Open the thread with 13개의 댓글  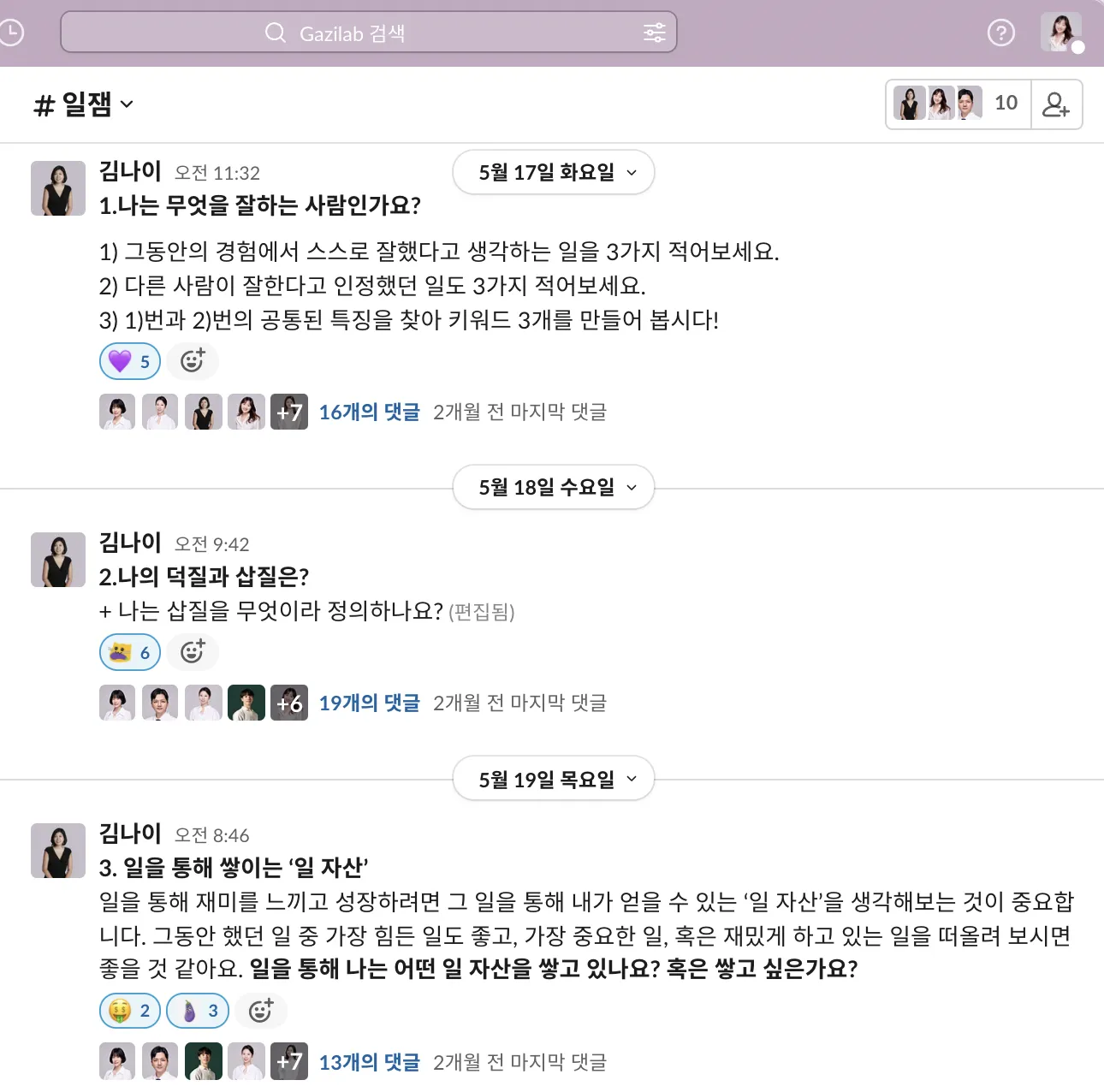click(x=370, y=1063)
